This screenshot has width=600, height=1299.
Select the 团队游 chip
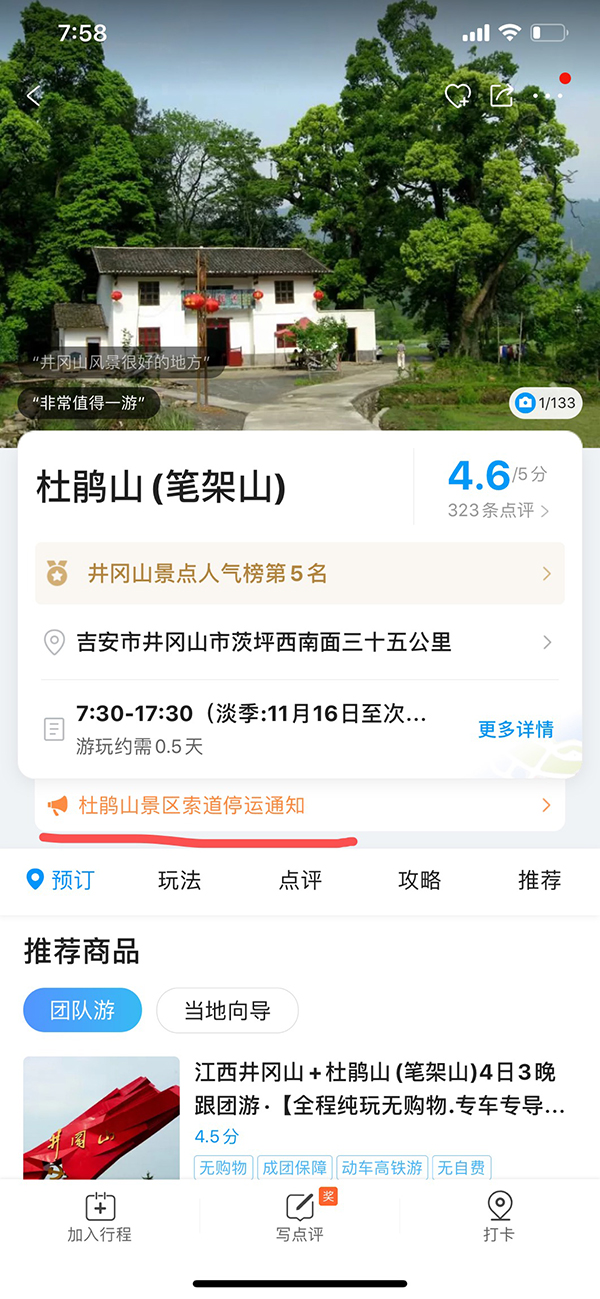83,1011
